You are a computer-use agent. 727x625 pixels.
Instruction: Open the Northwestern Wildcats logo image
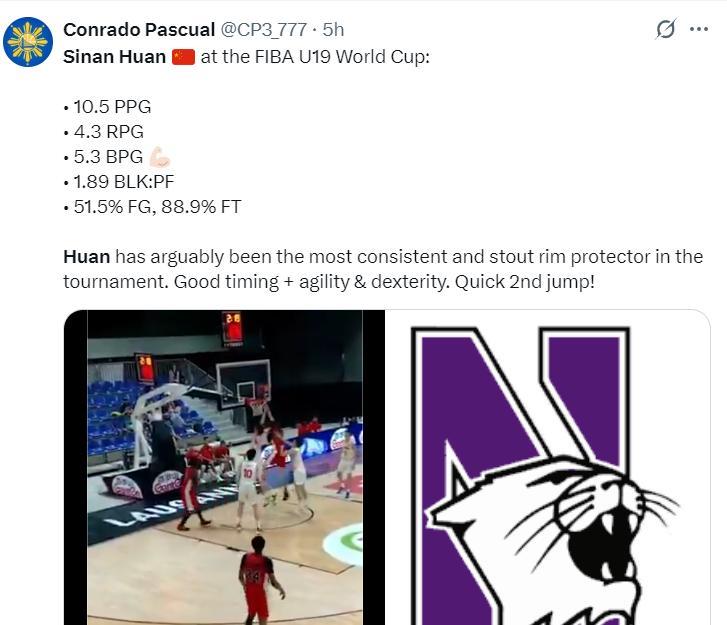point(548,467)
